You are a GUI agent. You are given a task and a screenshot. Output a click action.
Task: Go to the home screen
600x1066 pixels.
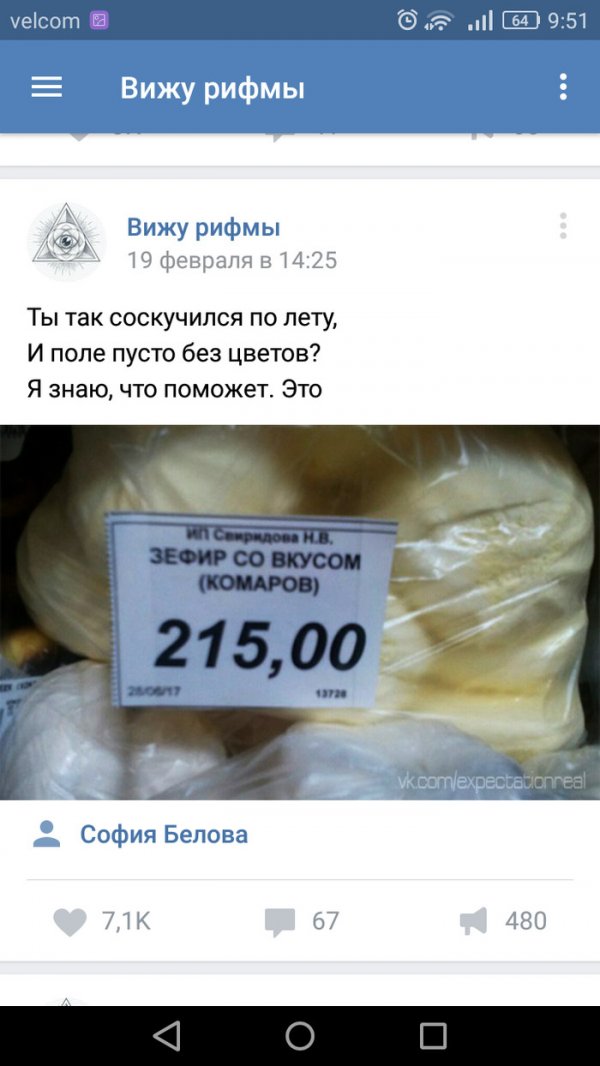click(x=300, y=1035)
